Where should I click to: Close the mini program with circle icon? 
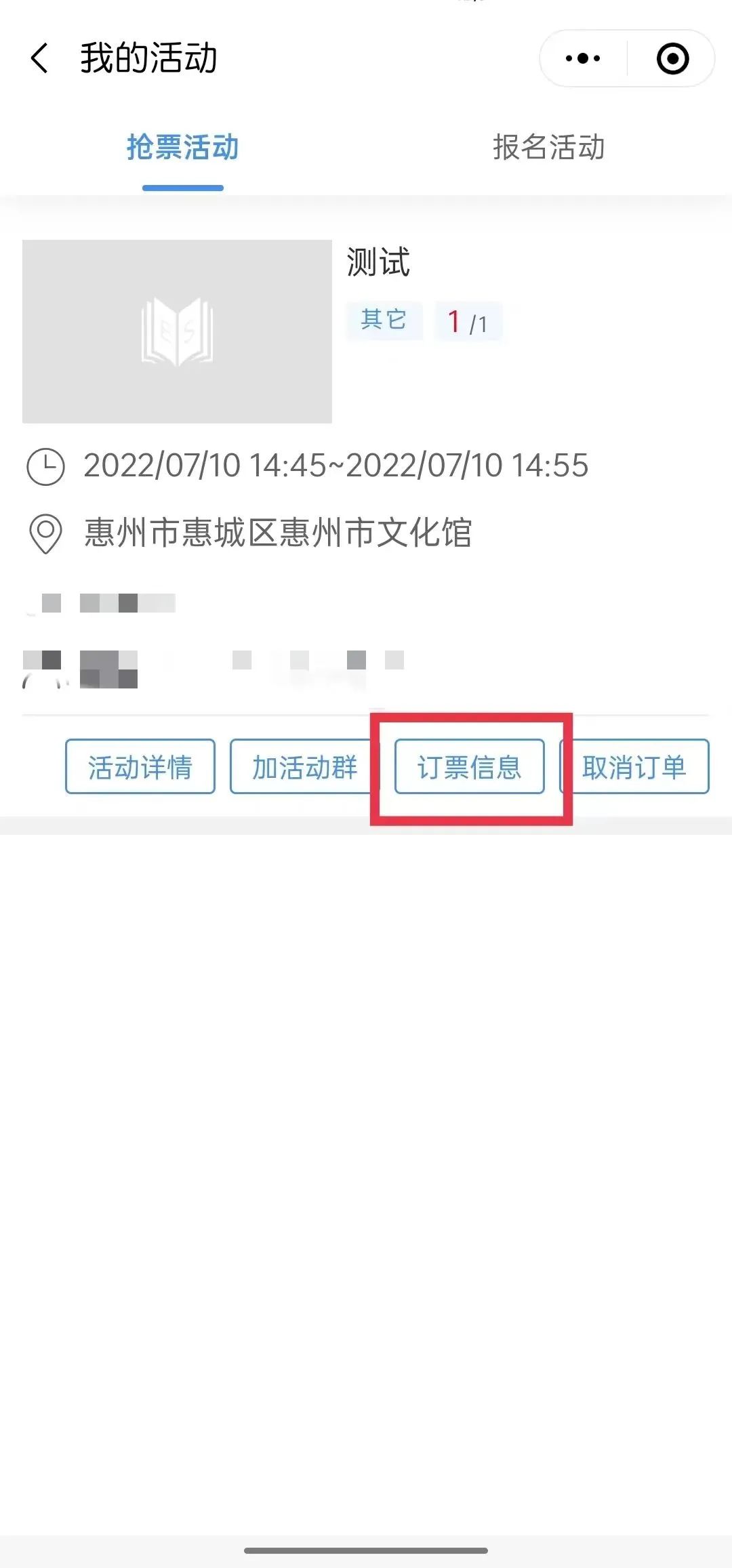[x=672, y=58]
